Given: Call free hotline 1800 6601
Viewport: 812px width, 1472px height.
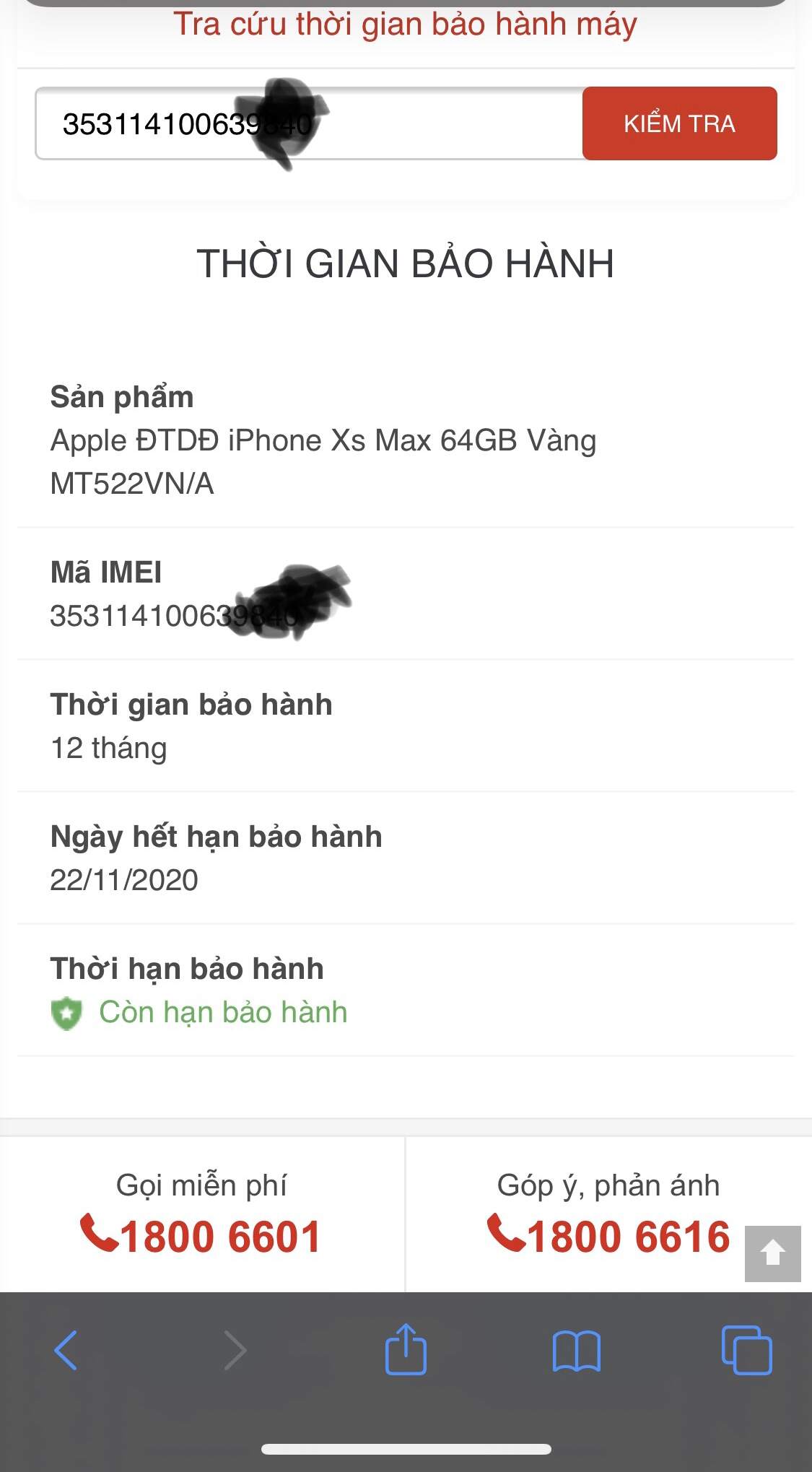Looking at the screenshot, I should click(201, 1236).
